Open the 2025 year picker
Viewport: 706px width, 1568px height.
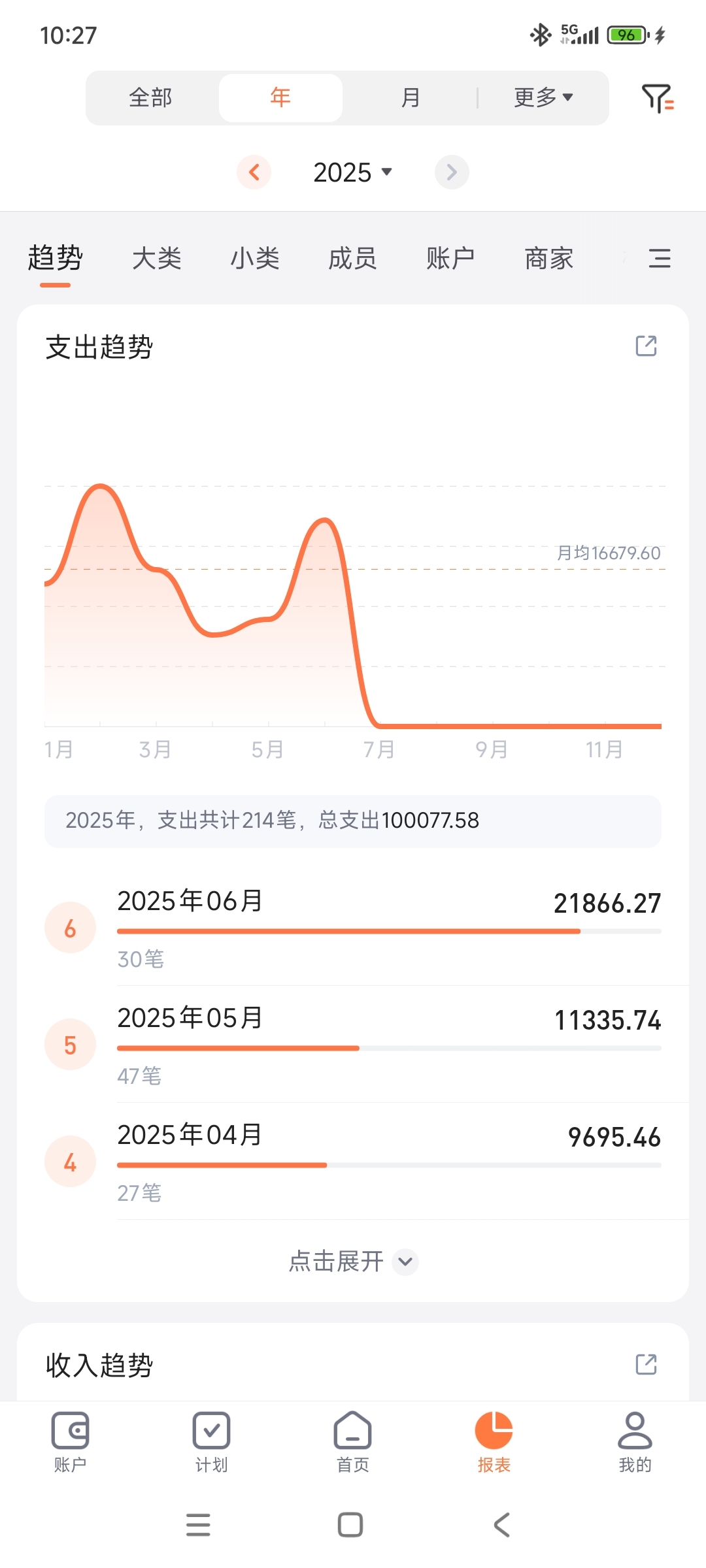[353, 172]
